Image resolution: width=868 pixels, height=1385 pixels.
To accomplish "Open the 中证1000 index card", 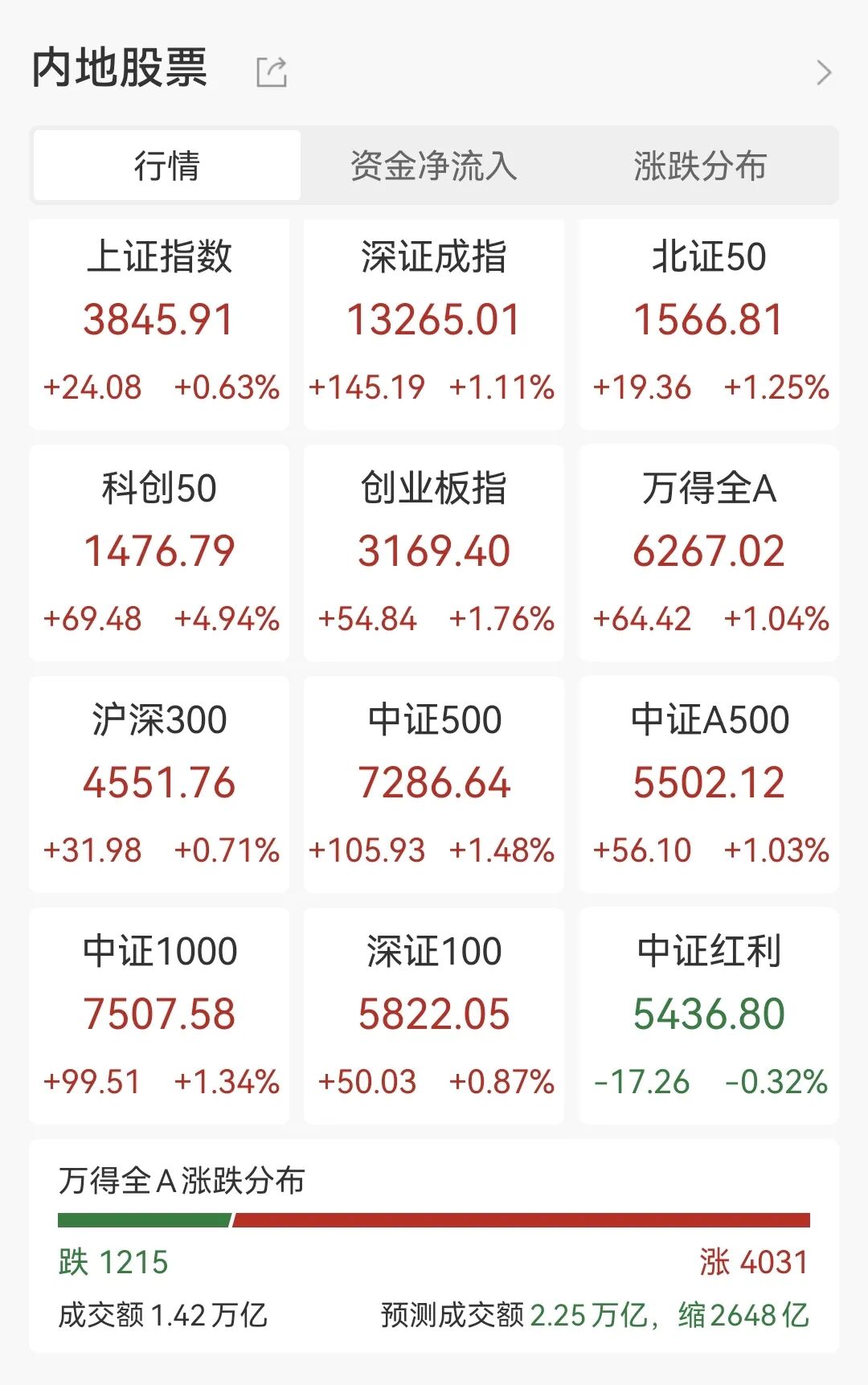I will pos(159,1017).
